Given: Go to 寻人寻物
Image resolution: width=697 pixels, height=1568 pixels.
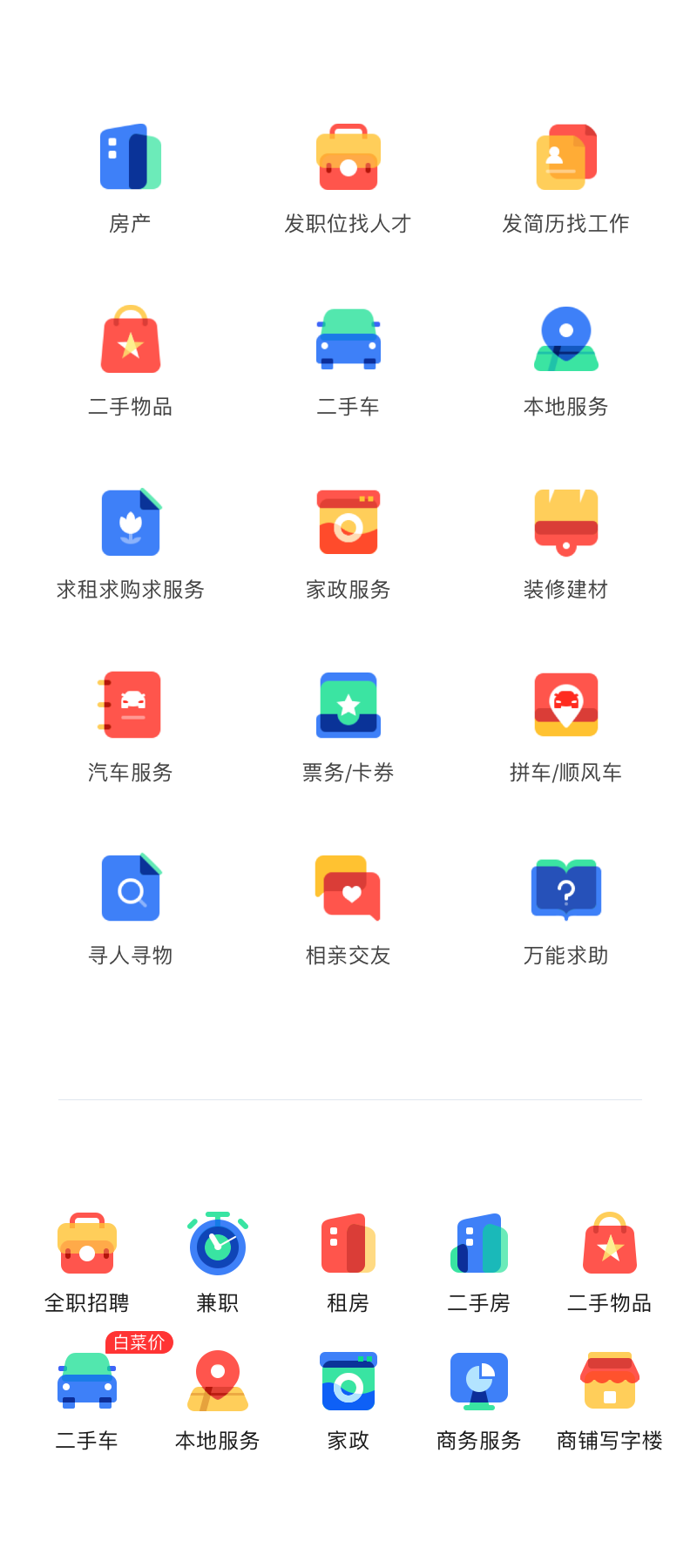Looking at the screenshot, I should click(x=131, y=910).
